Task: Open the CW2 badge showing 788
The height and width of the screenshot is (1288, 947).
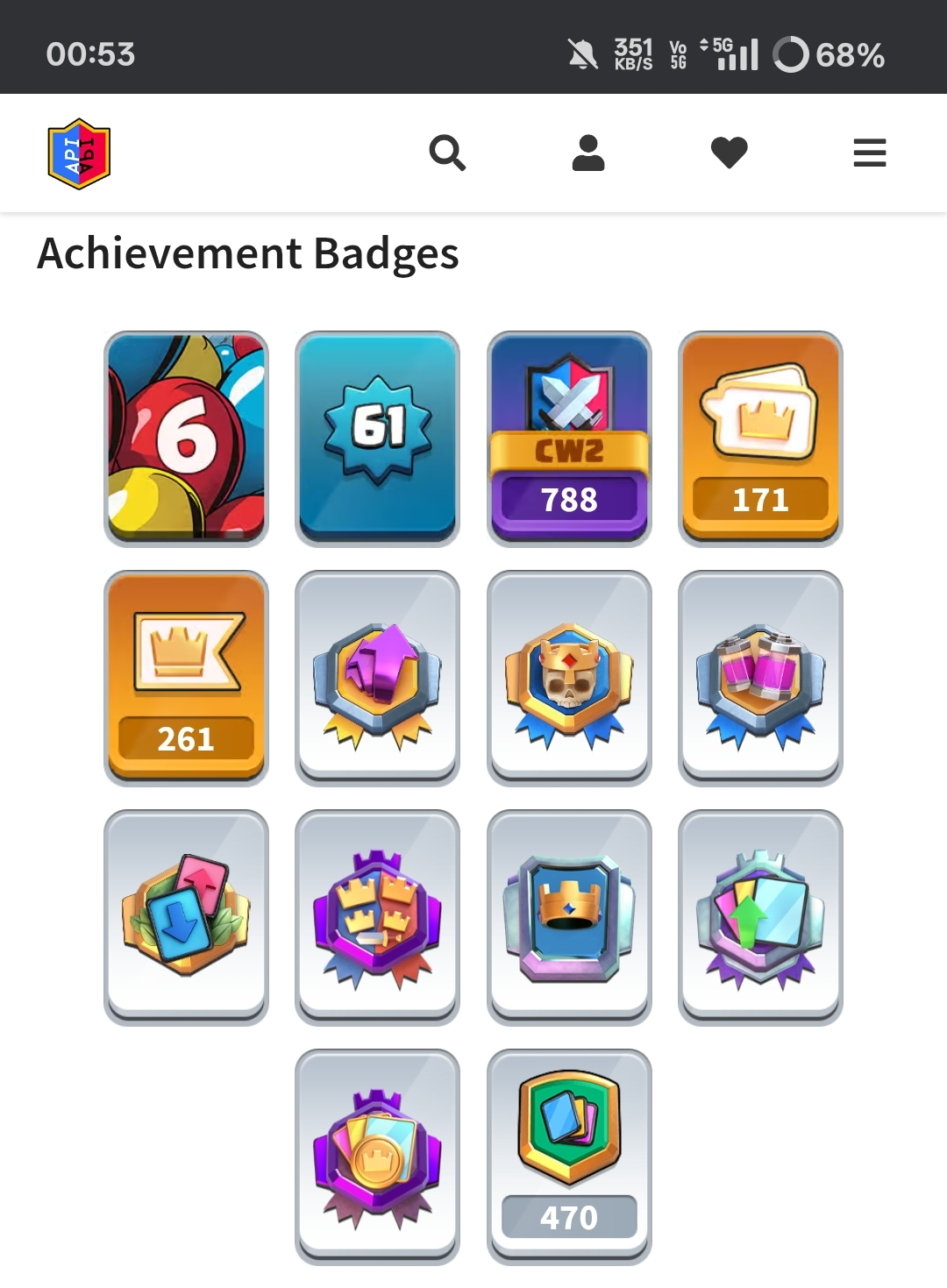Action: (569, 438)
